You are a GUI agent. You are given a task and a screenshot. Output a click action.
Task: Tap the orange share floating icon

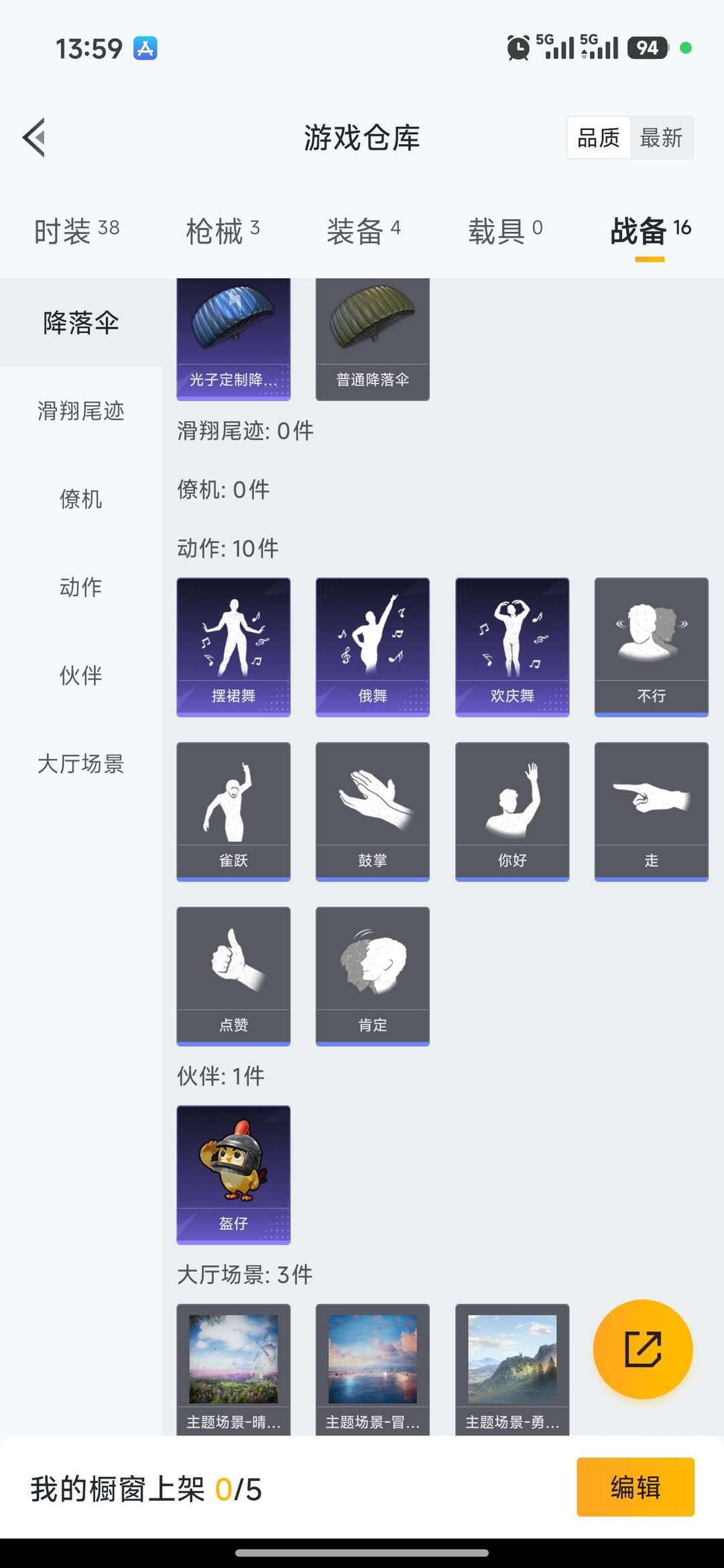pyautogui.click(x=642, y=1349)
